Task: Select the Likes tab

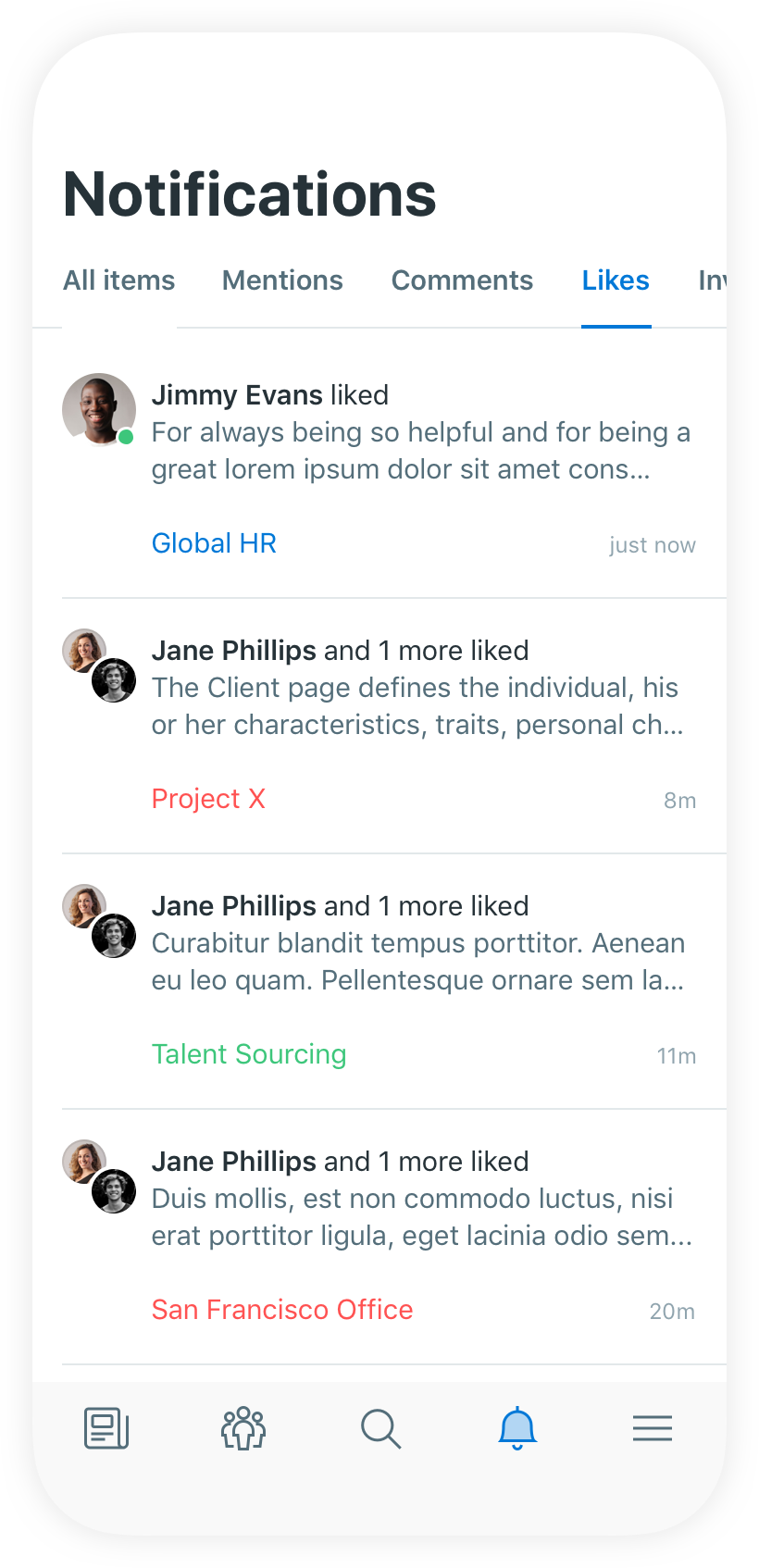Action: [616, 280]
